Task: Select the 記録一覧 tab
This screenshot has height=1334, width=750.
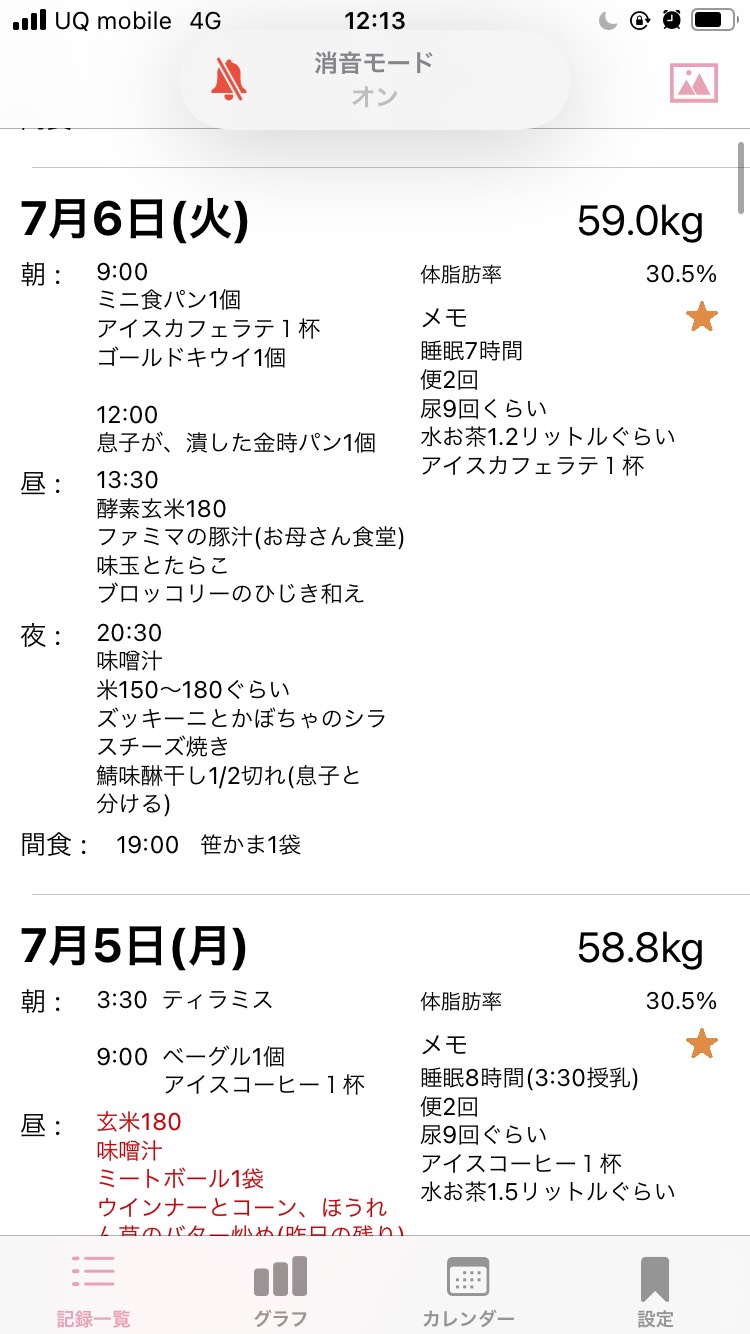Action: 93,1291
